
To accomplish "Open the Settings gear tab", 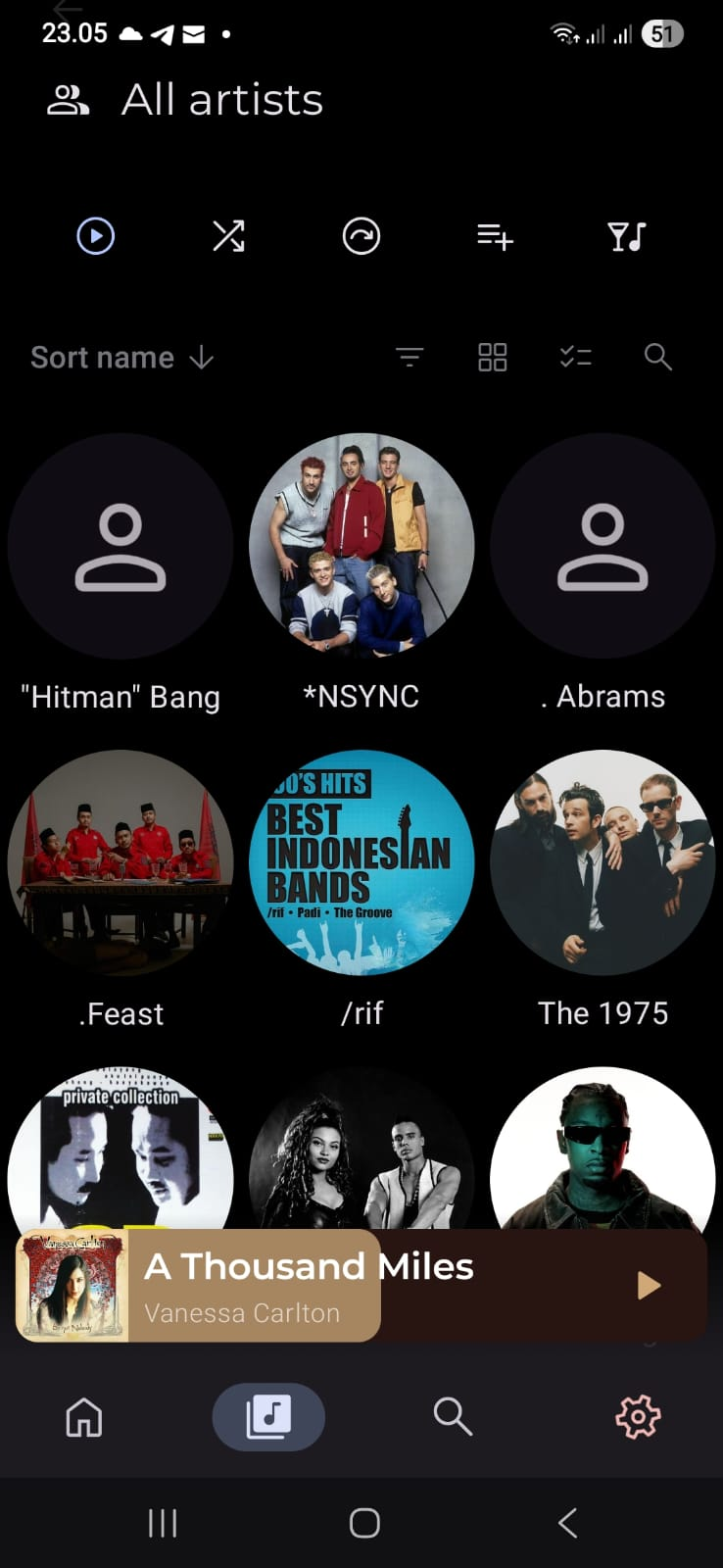I will tap(638, 1417).
